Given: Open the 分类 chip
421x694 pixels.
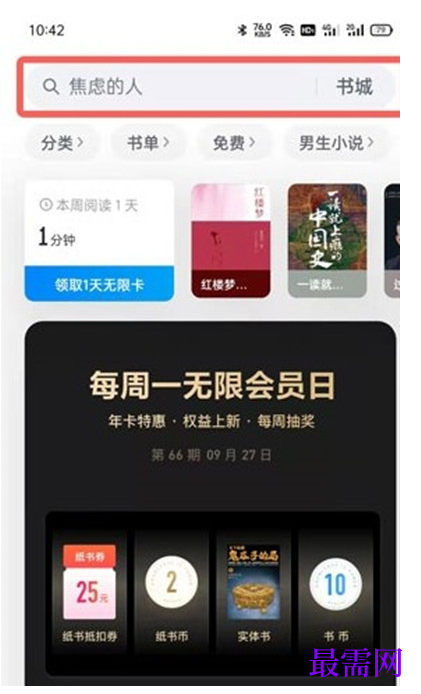Looking at the screenshot, I should [x=62, y=143].
